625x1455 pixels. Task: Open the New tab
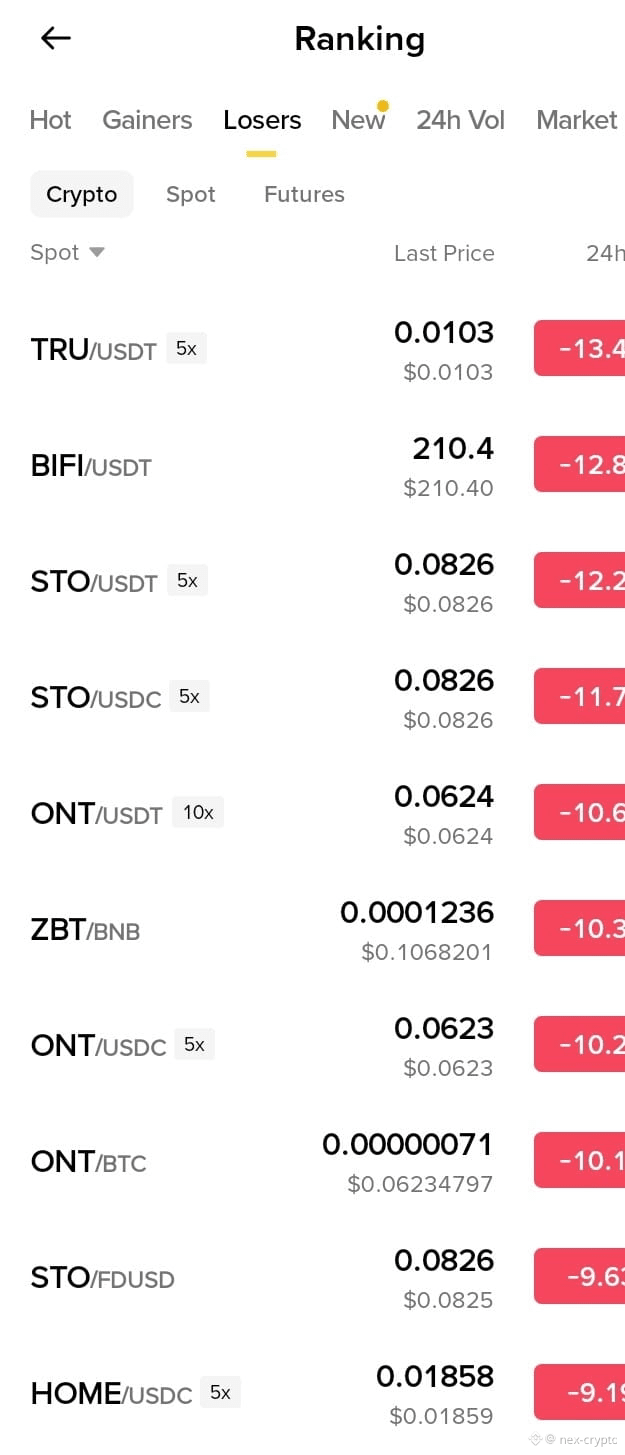tap(358, 120)
